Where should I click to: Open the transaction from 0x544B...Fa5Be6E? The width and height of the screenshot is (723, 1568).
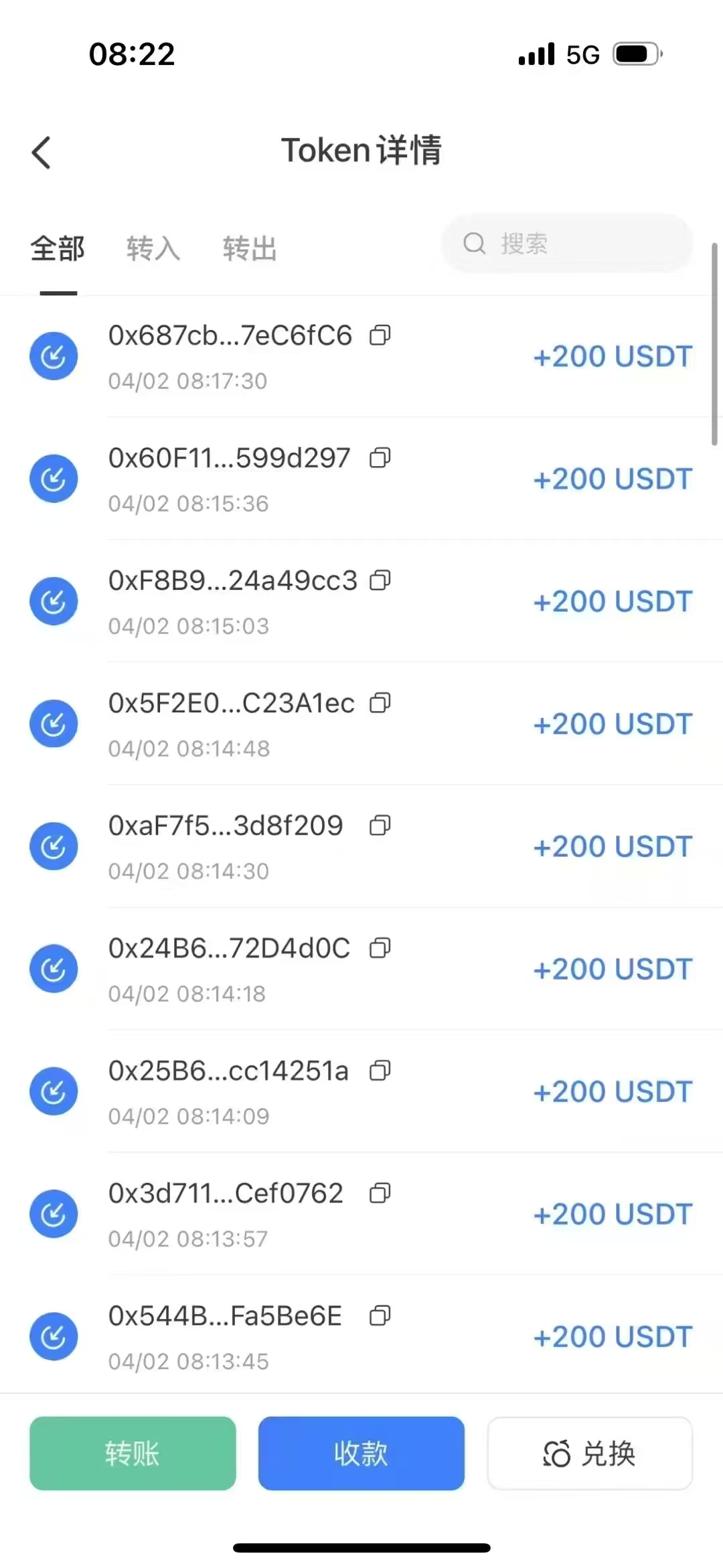(x=361, y=1336)
